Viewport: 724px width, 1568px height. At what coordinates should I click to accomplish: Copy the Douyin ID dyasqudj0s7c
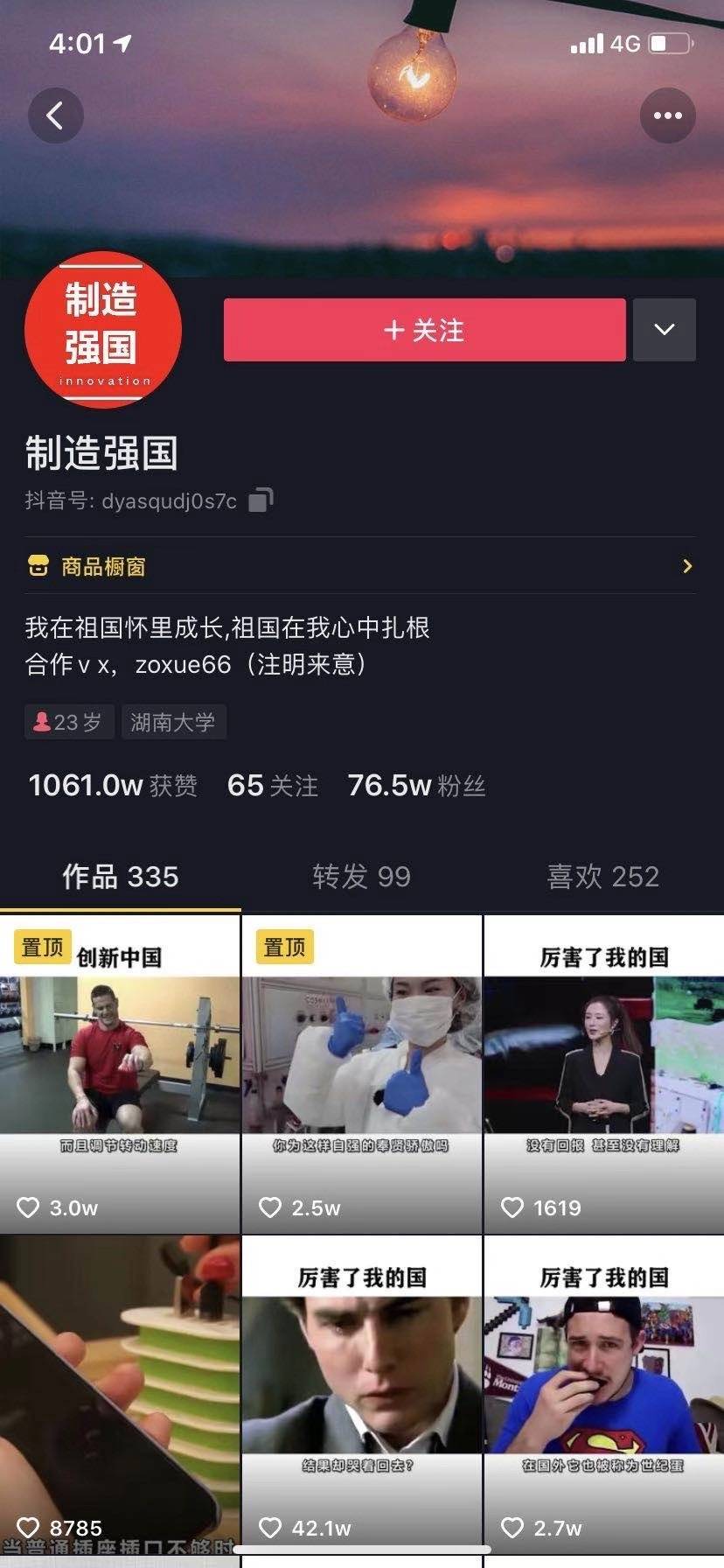point(261,500)
